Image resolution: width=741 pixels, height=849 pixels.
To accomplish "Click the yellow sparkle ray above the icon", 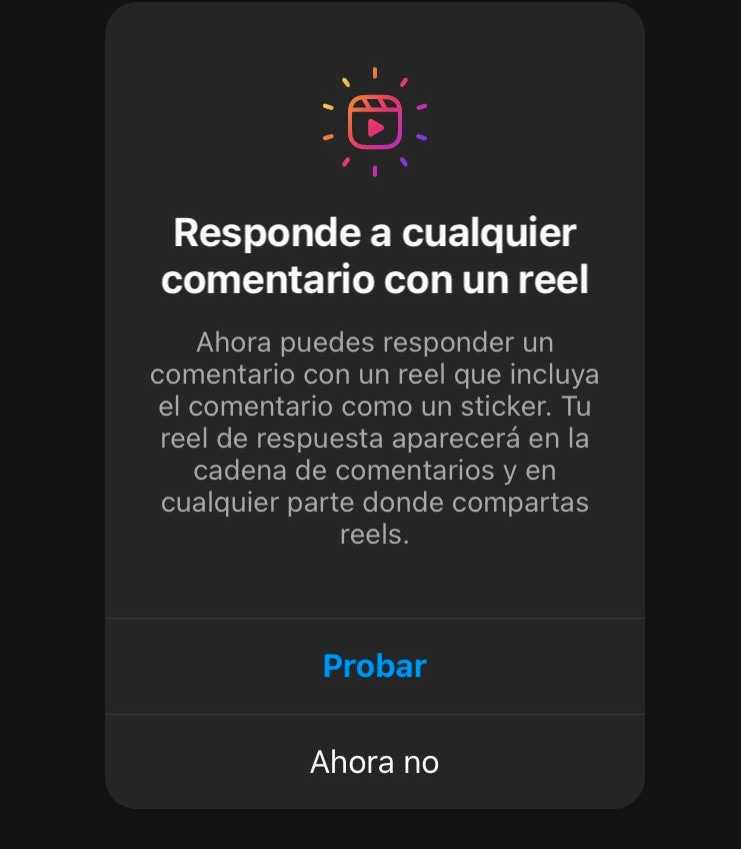I will (x=347, y=81).
